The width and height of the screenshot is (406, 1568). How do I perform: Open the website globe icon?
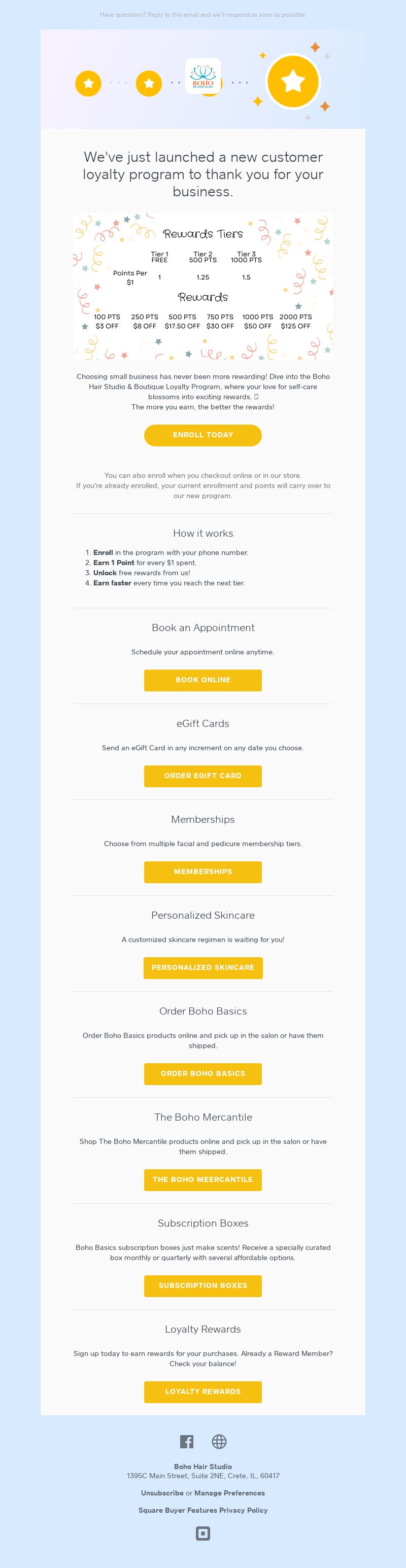219,1441
